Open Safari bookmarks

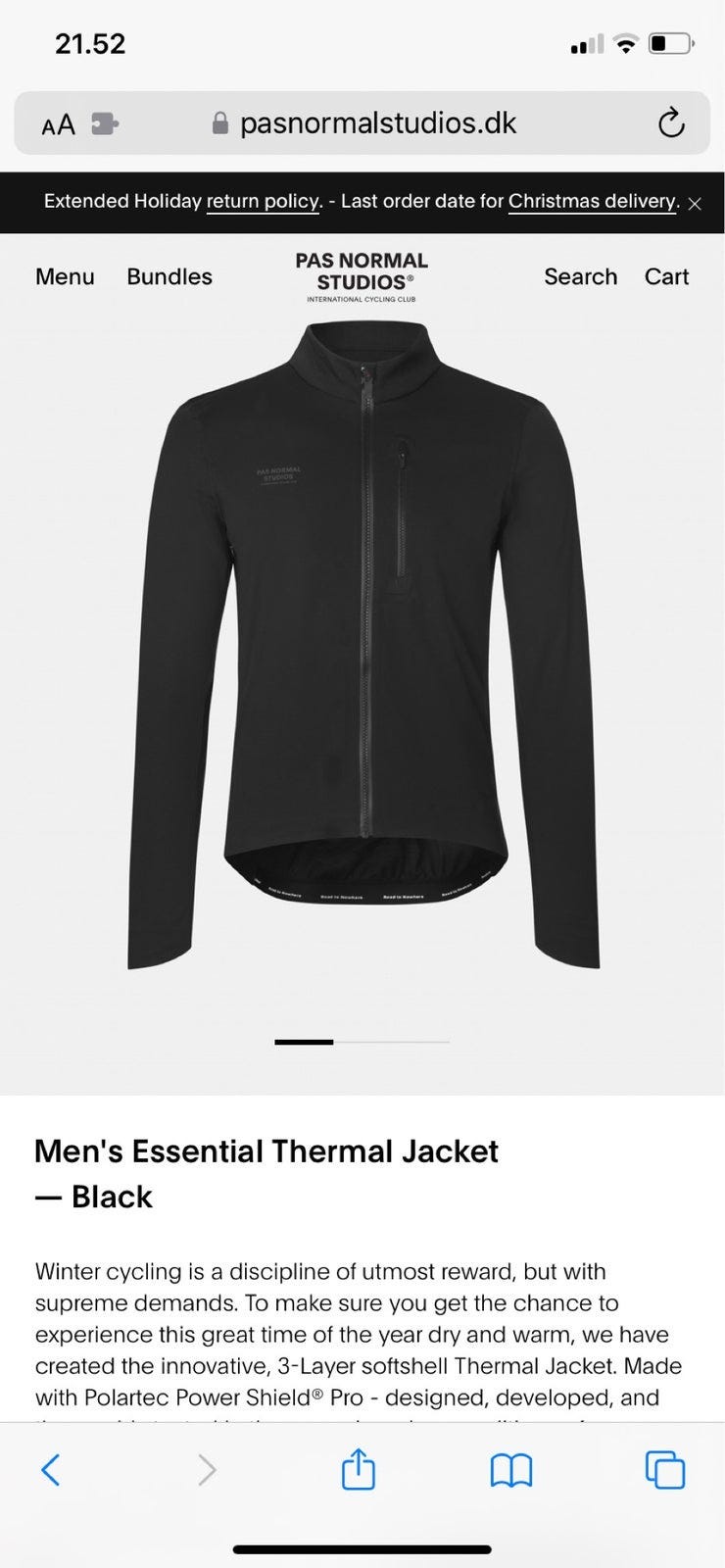point(510,1469)
